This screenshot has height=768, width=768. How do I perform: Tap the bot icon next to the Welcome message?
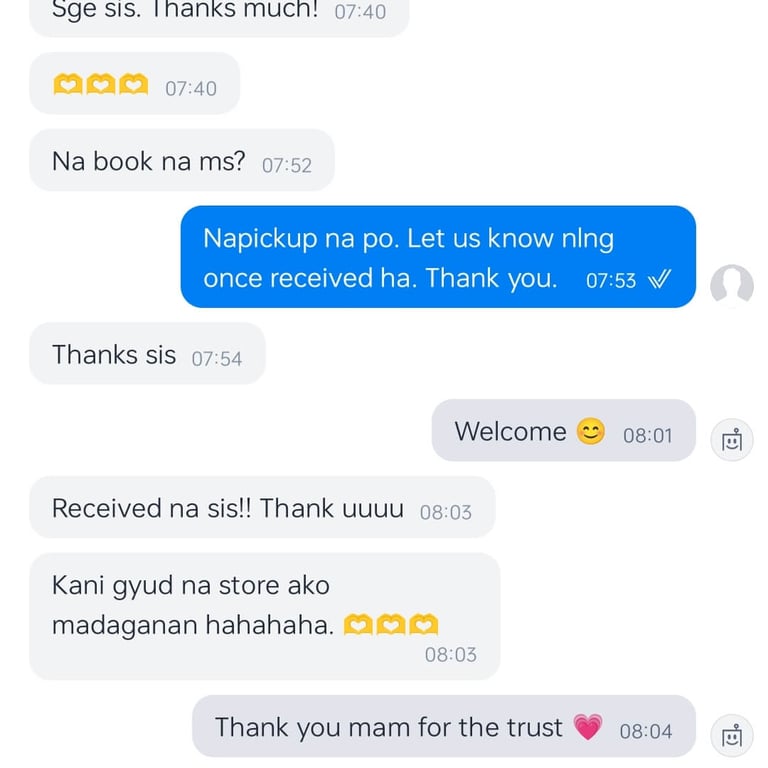point(731,440)
